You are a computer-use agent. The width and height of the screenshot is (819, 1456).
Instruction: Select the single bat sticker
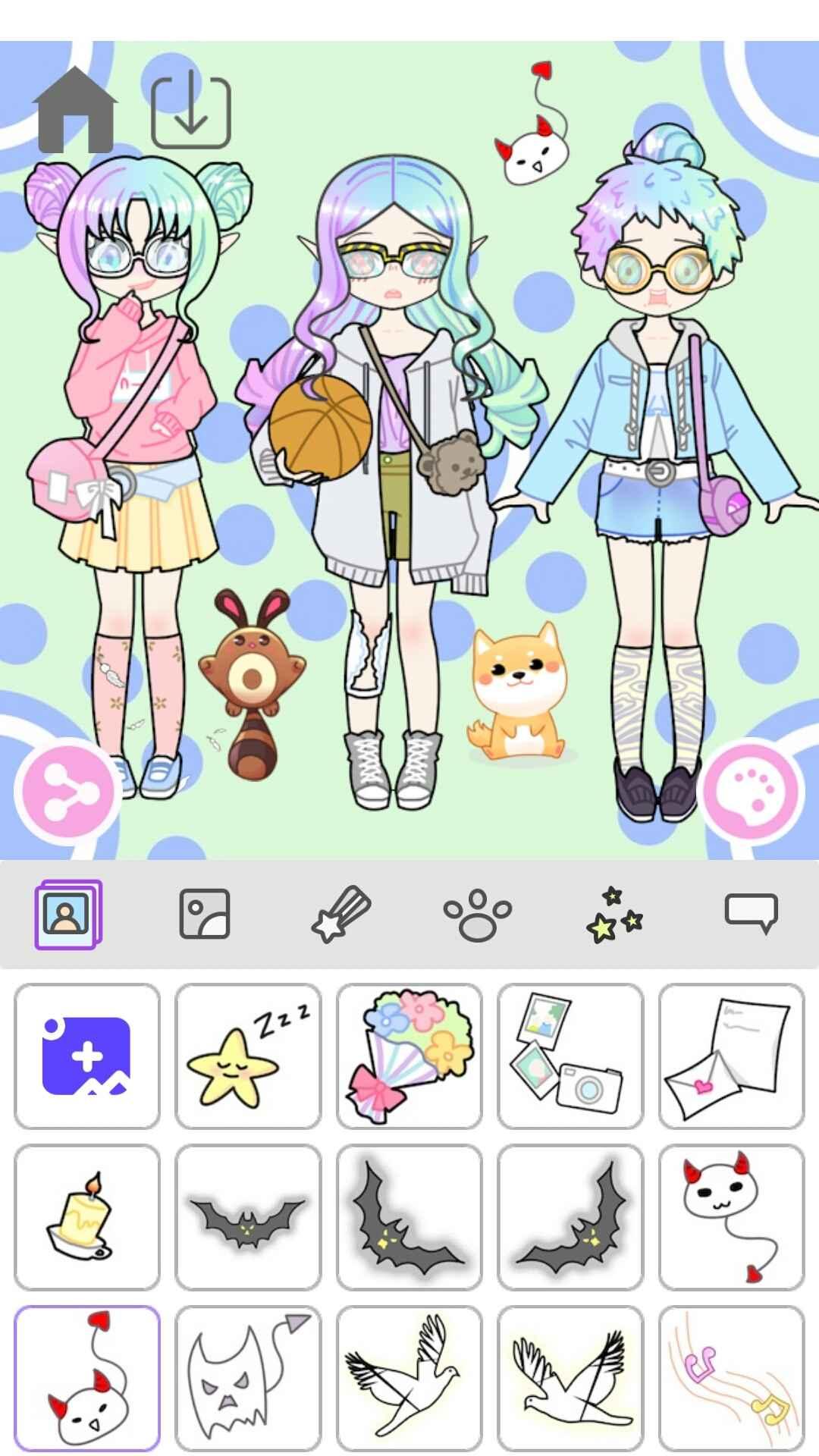[248, 1214]
